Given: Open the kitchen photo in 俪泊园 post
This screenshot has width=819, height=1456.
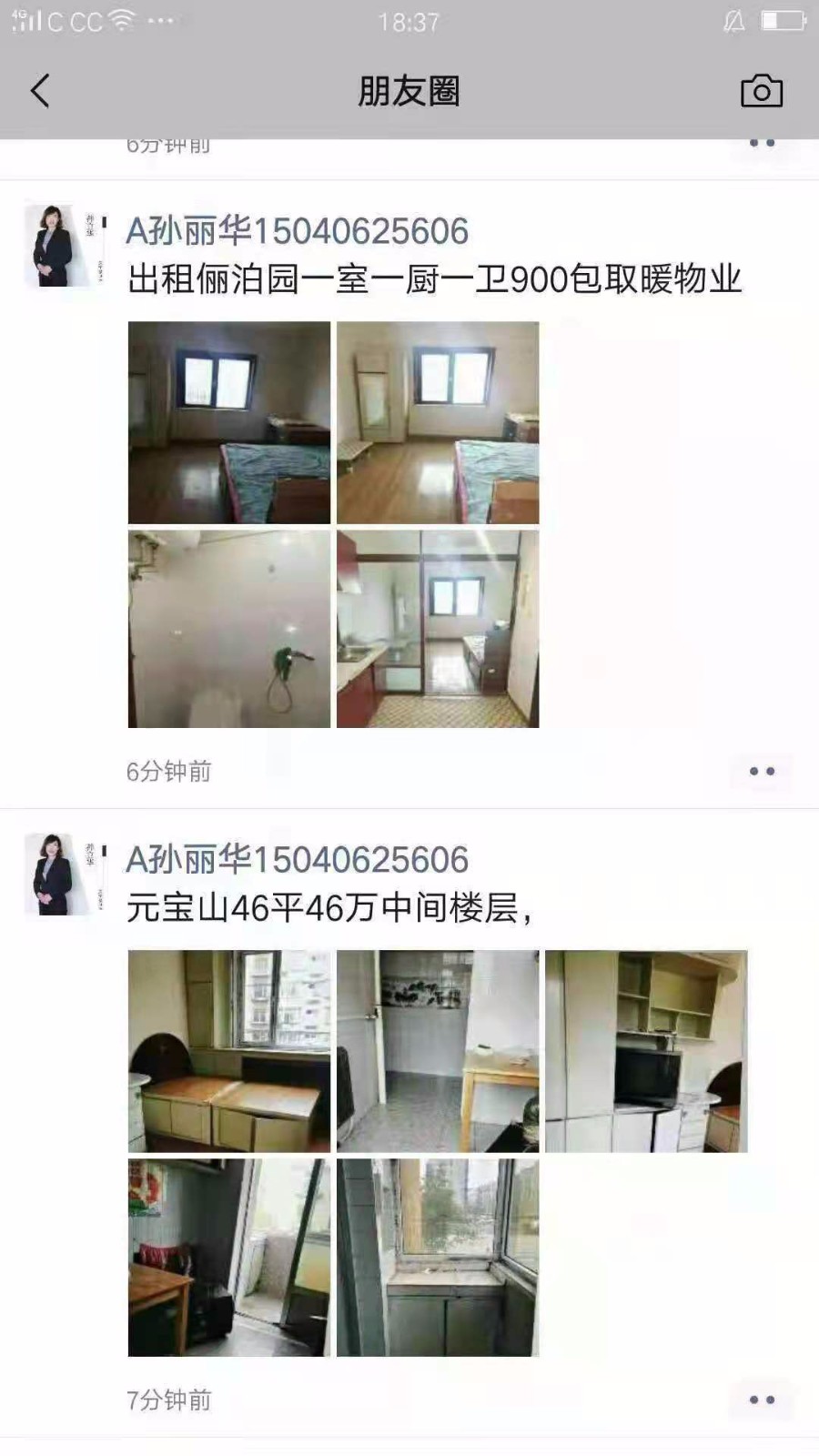Looking at the screenshot, I should [438, 630].
